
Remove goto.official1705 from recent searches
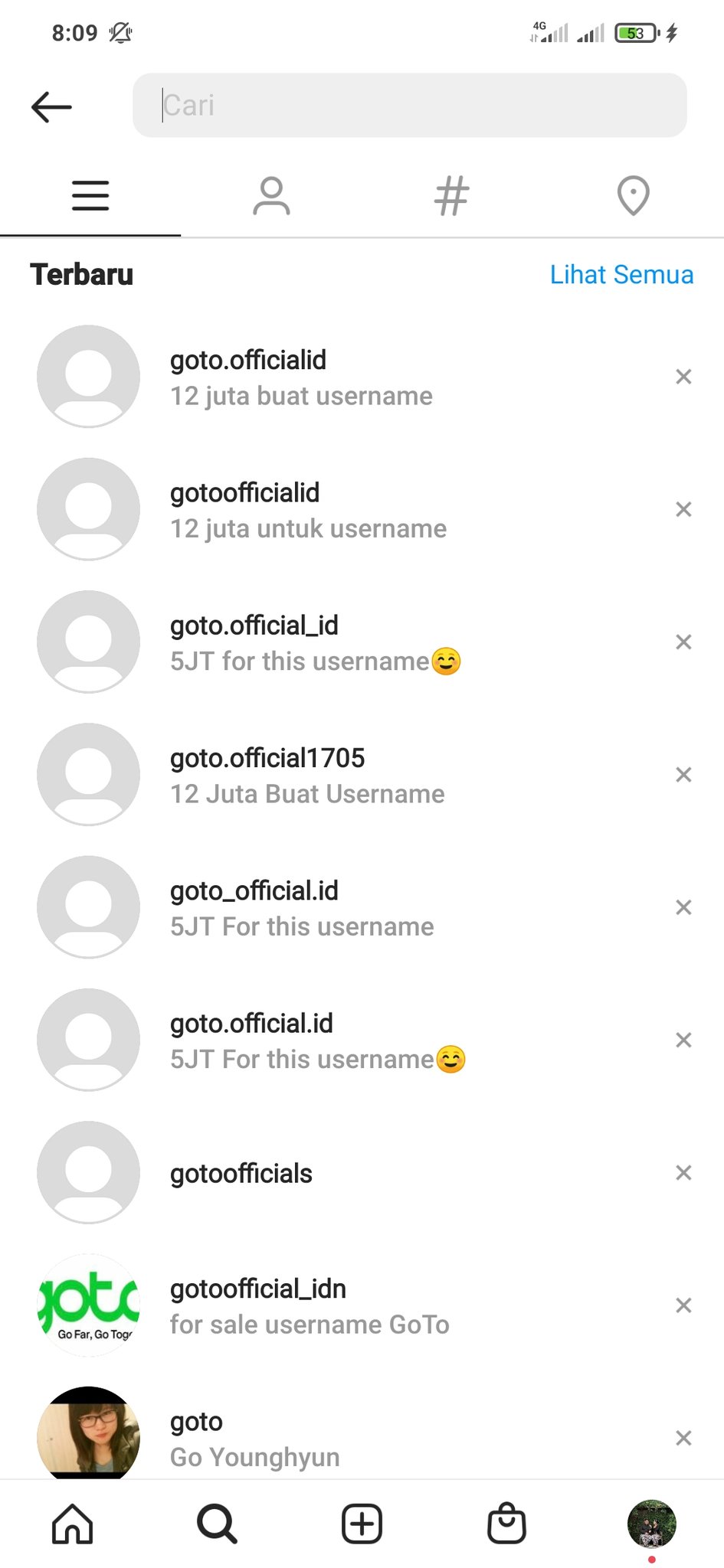[x=683, y=775]
